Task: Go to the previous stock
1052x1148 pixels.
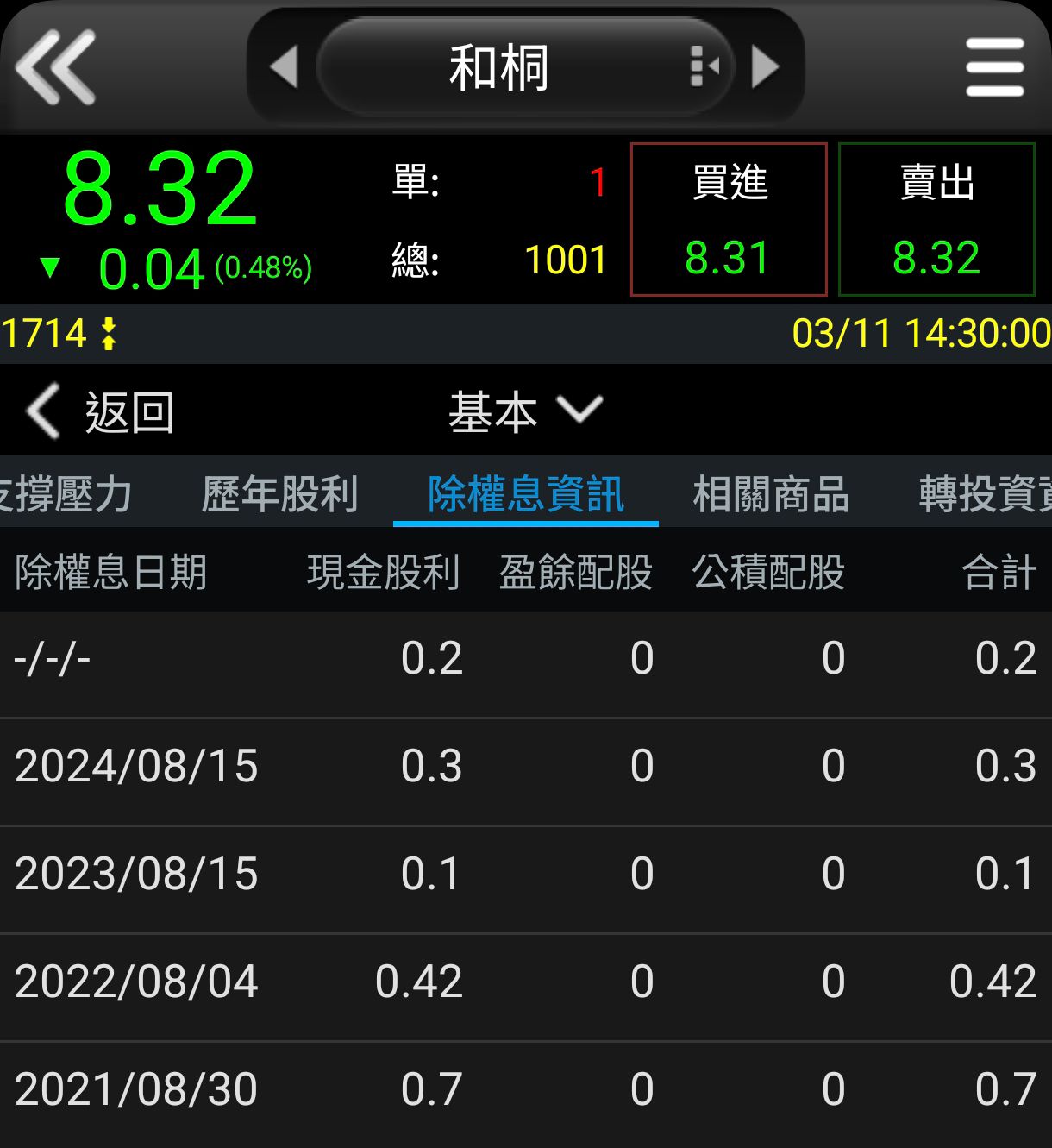Action: pyautogui.click(x=284, y=67)
